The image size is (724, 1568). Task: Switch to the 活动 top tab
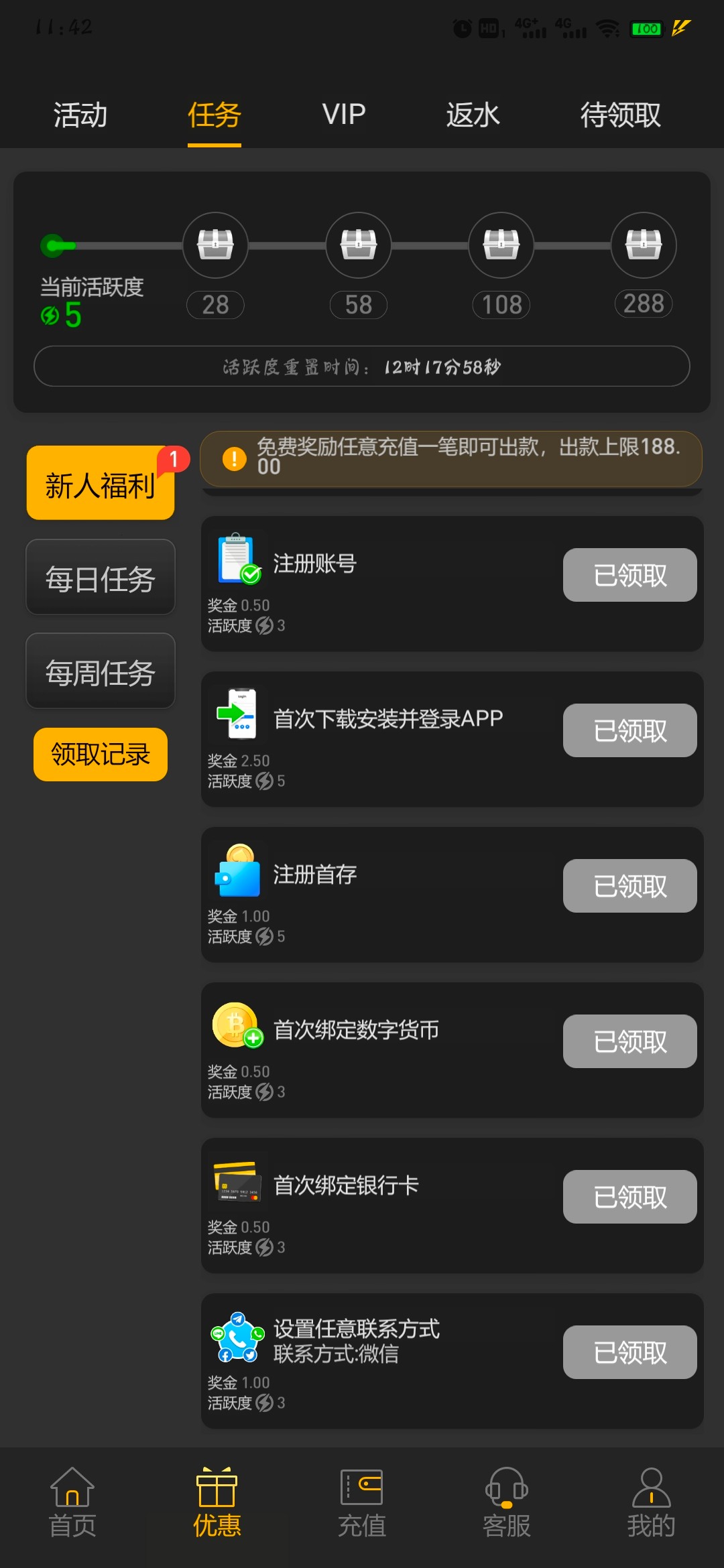[x=80, y=115]
